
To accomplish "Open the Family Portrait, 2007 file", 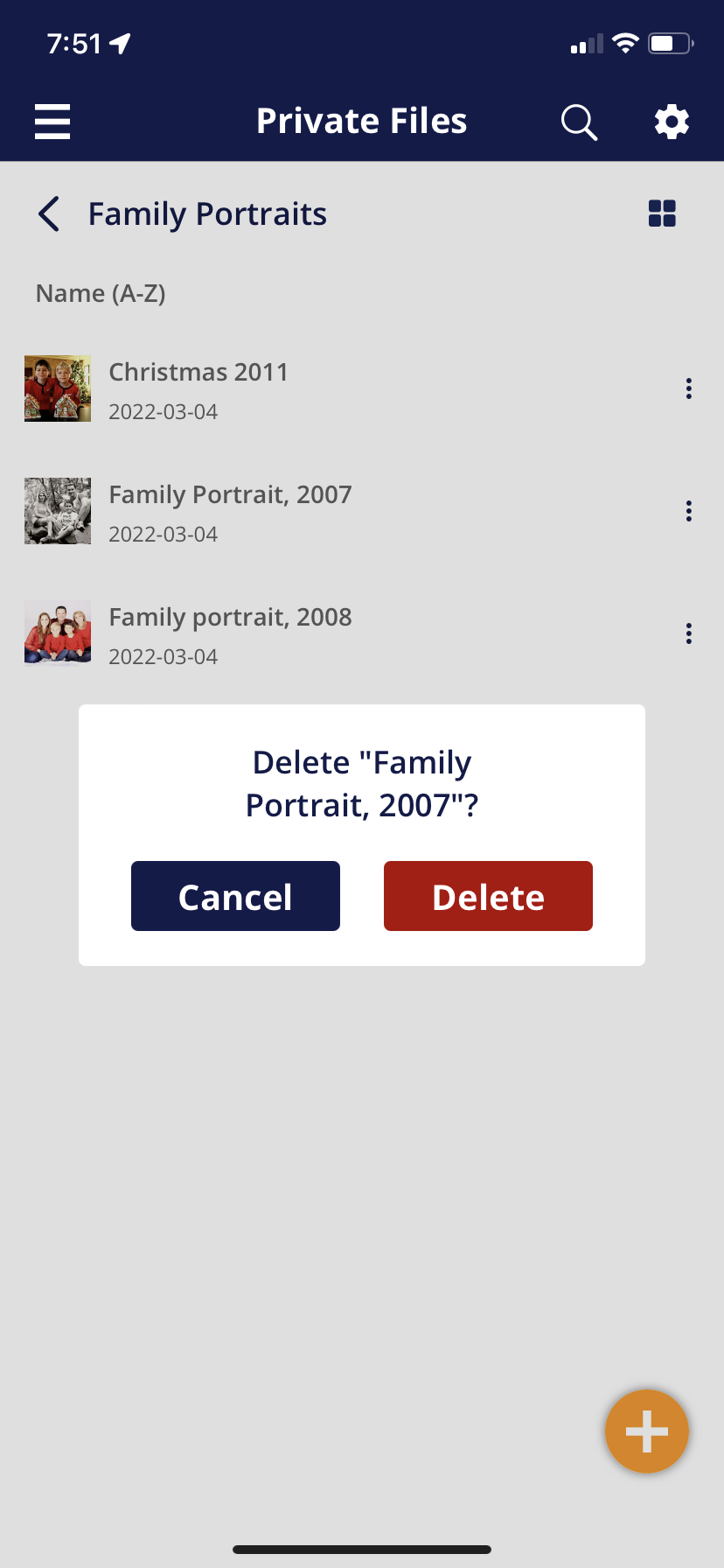I will pos(229,495).
